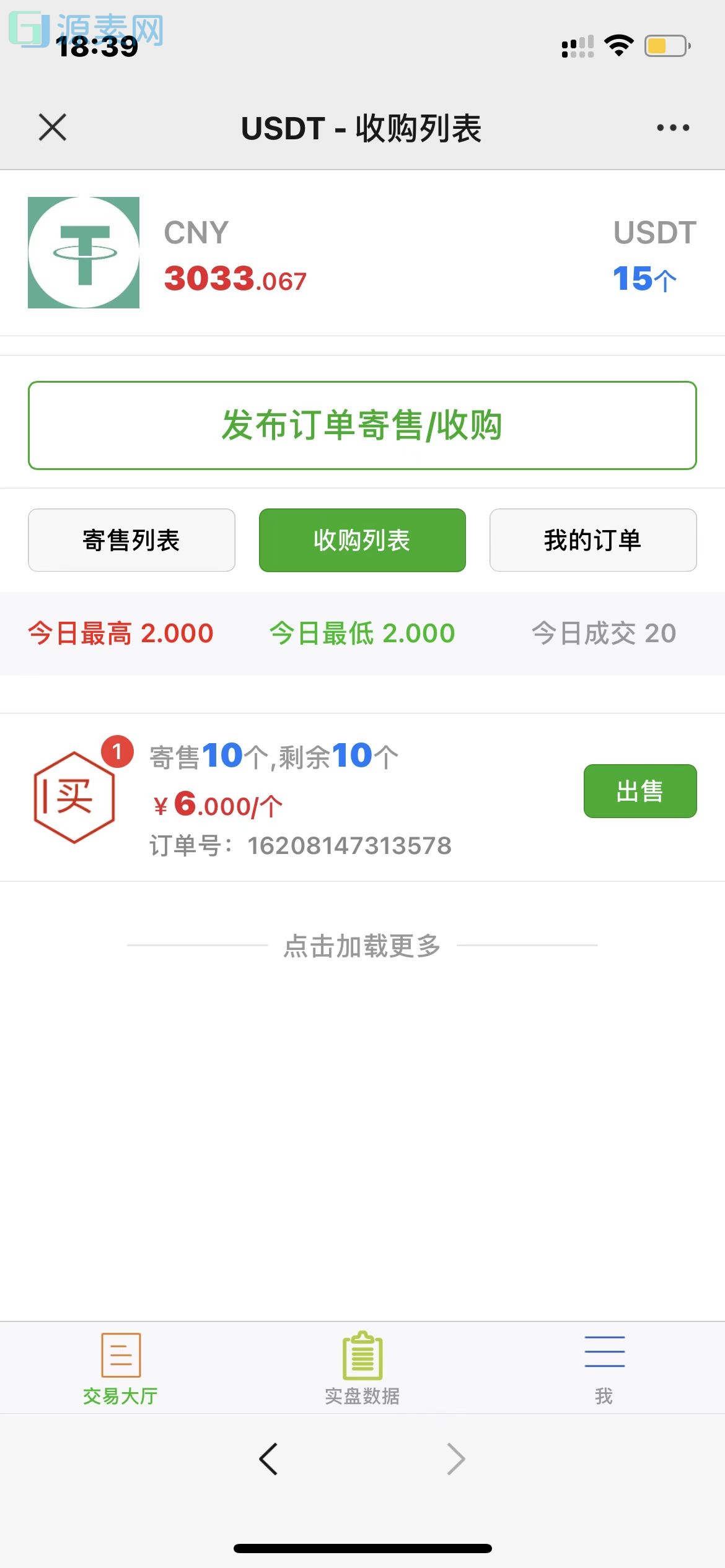This screenshot has width=725, height=1568.
Task: Tap the previous page left arrow
Action: click(x=269, y=1458)
